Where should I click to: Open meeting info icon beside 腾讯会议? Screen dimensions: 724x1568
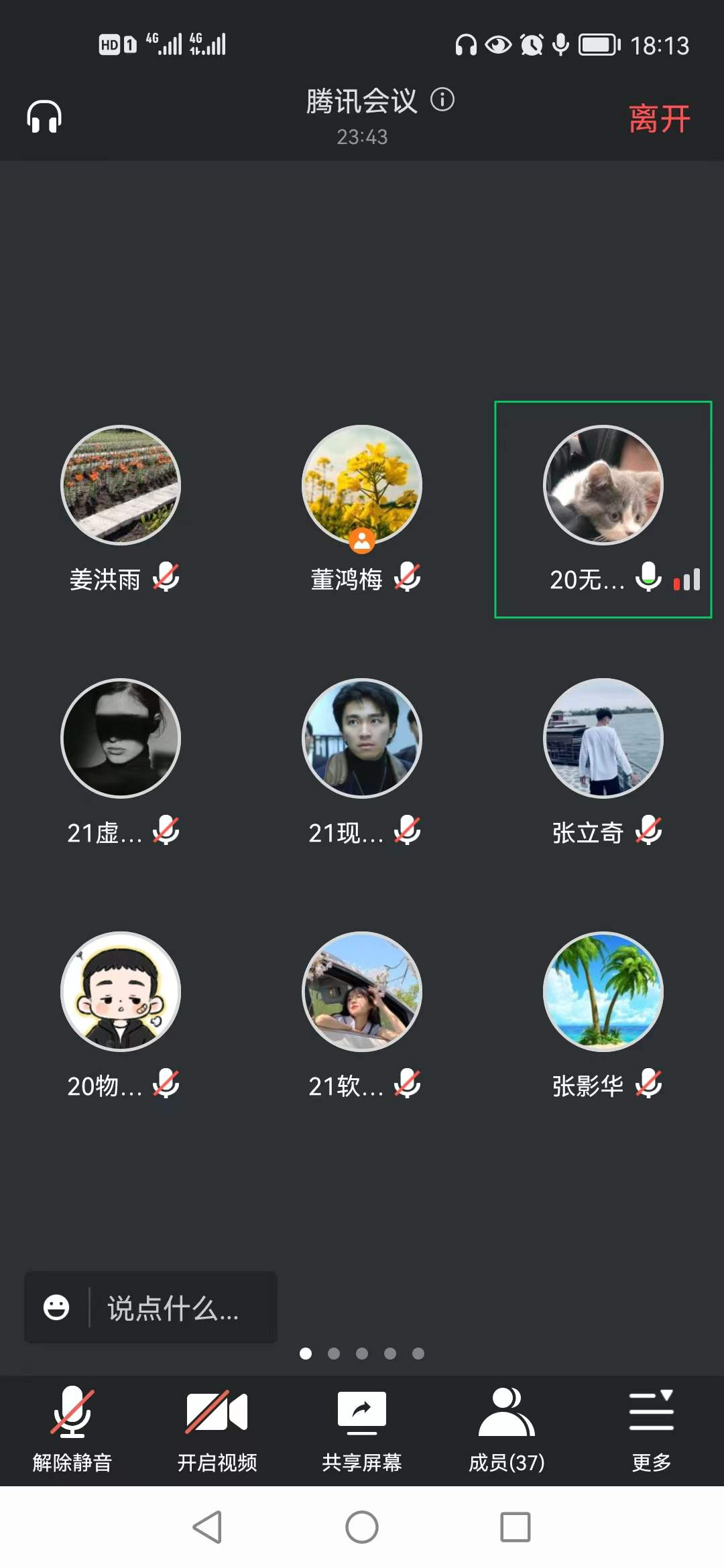click(x=442, y=100)
